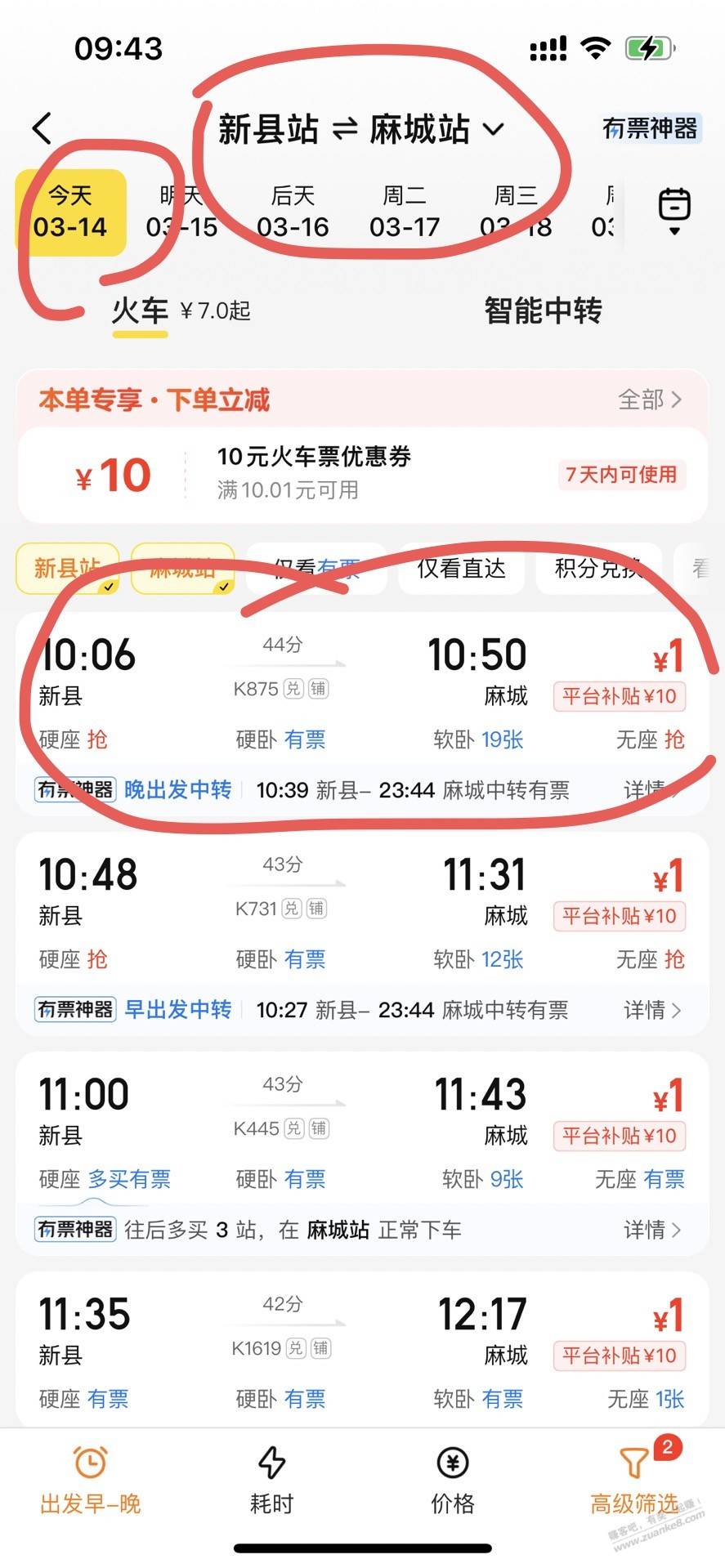Select the 后天 03-16 date

coord(293,212)
